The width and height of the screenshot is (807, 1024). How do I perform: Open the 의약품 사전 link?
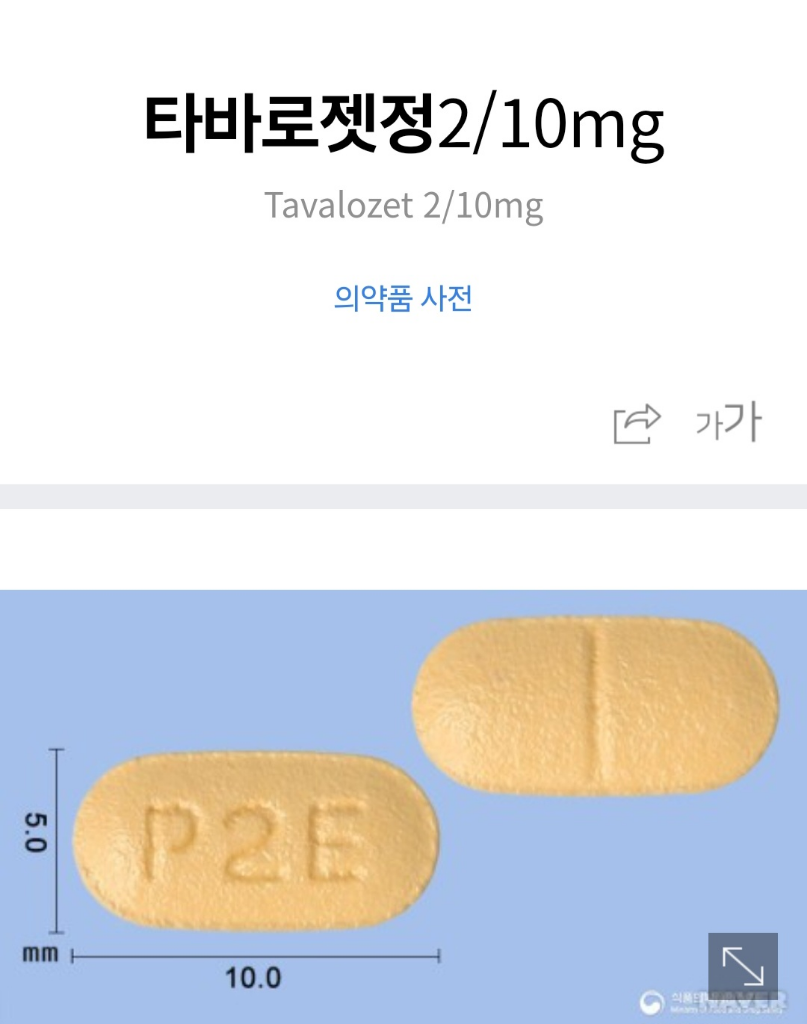[x=403, y=298]
